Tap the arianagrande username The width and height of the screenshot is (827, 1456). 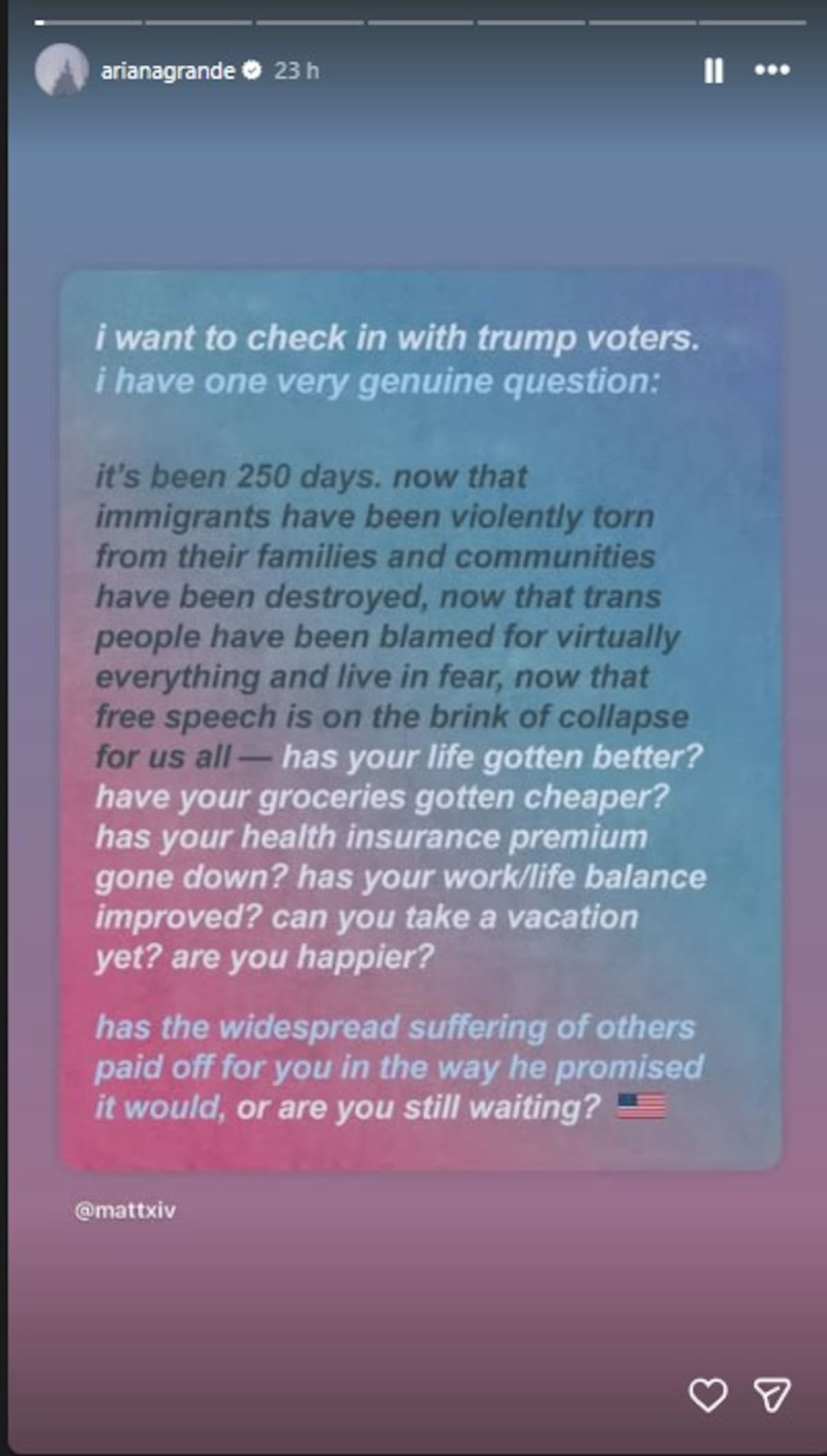tap(167, 71)
